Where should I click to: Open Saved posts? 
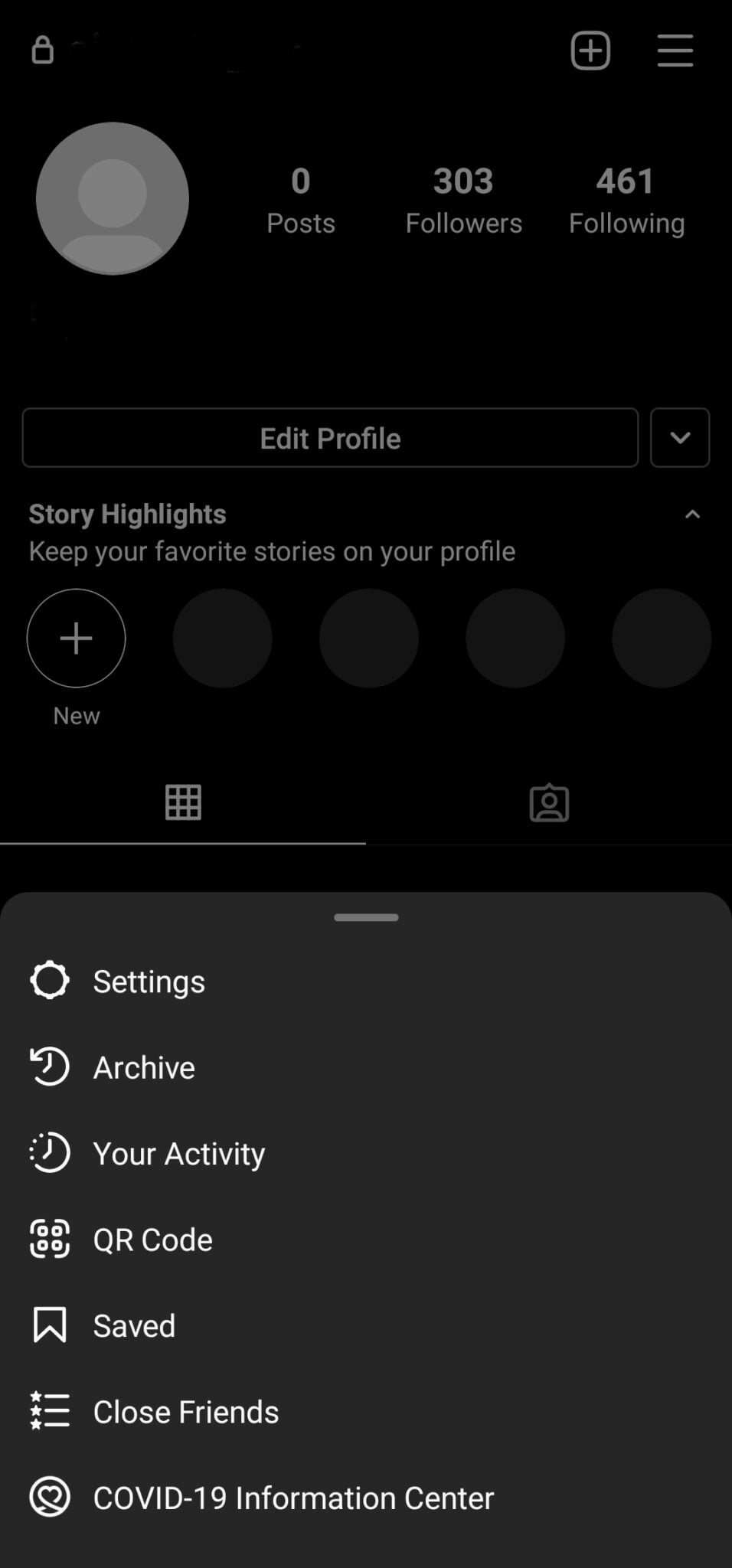[x=366, y=1325]
